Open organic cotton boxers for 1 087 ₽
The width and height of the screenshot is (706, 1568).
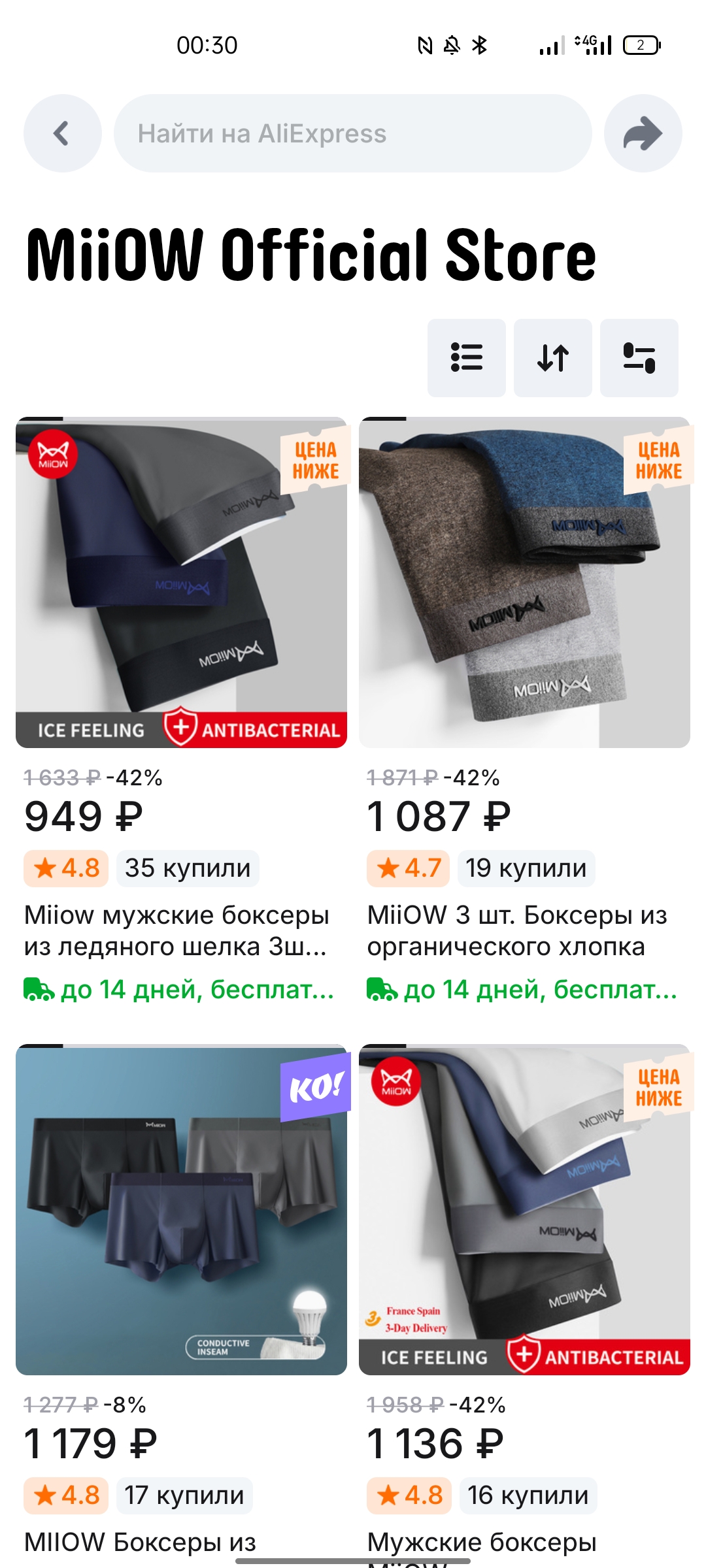[x=524, y=583]
